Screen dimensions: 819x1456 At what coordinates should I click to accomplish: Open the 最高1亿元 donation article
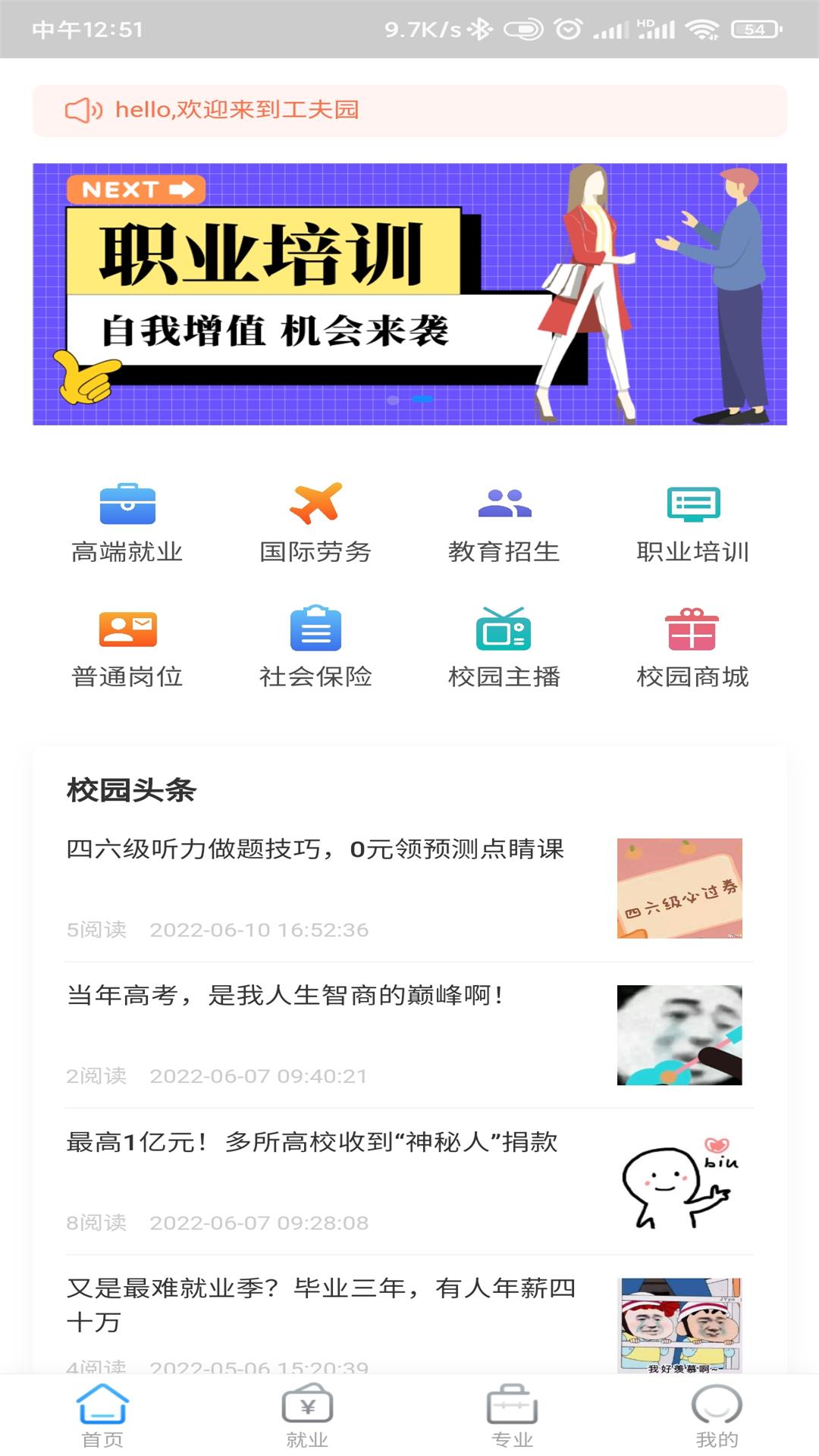409,1181
